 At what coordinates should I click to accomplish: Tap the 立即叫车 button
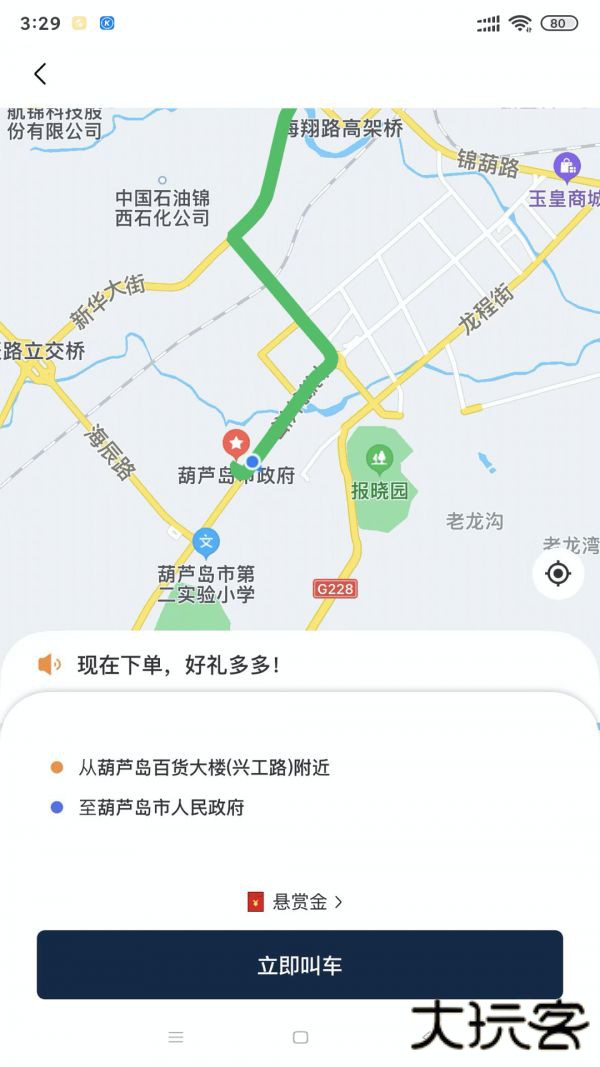click(x=300, y=965)
